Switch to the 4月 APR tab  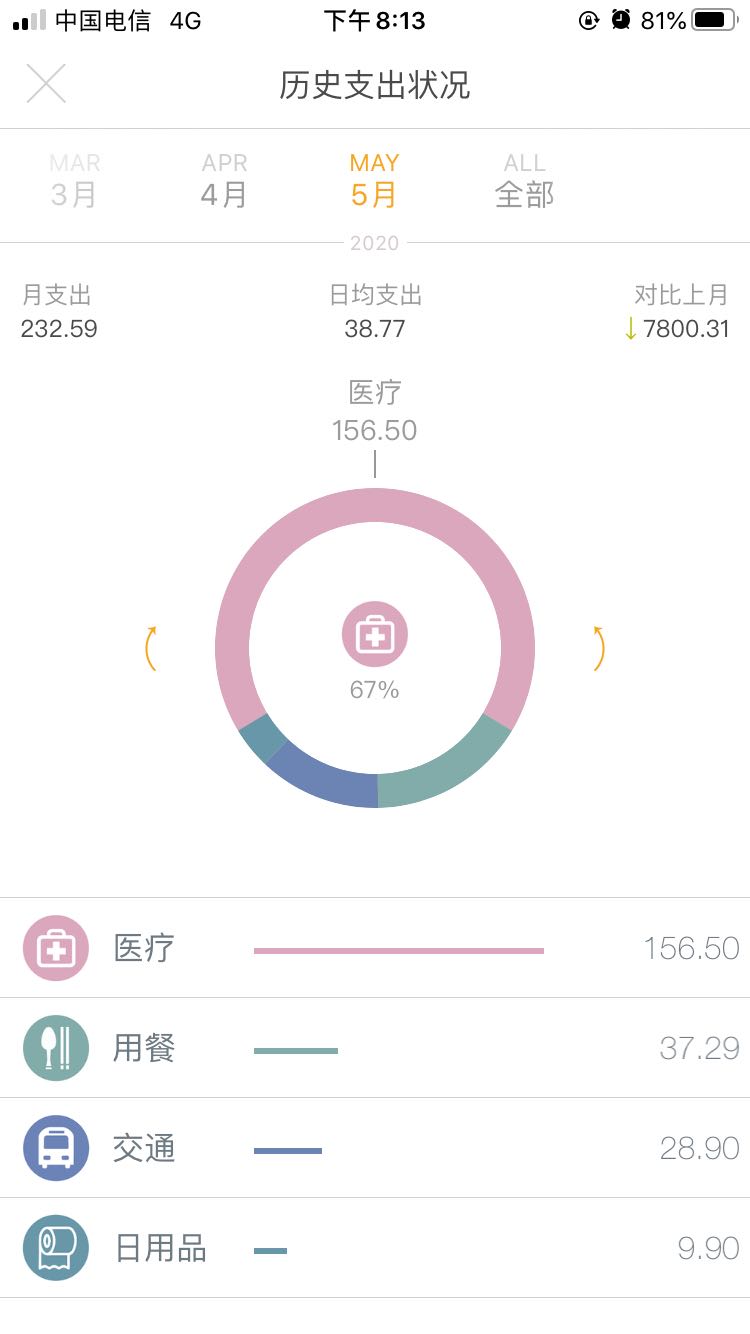click(224, 180)
